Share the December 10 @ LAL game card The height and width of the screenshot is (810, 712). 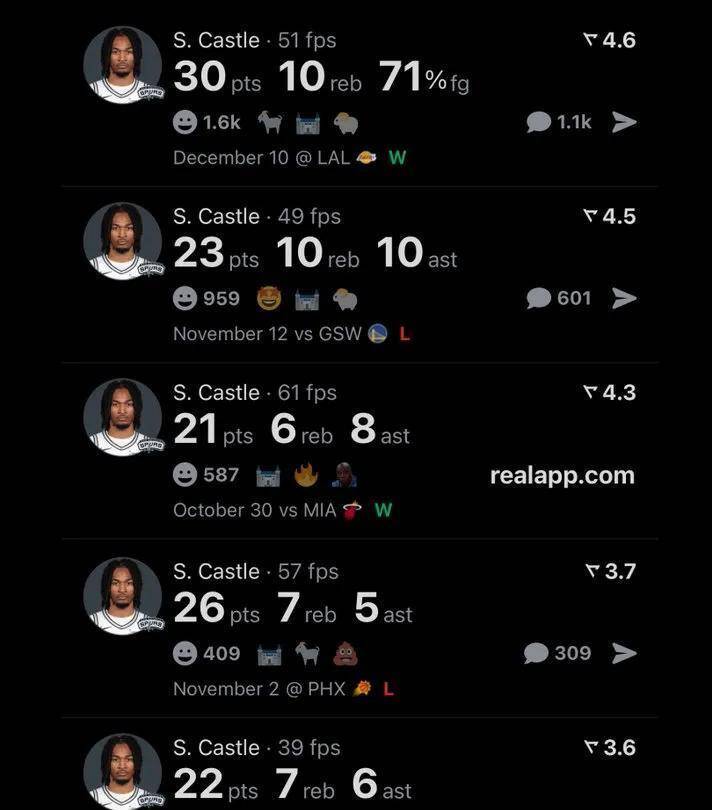[x=624, y=122]
